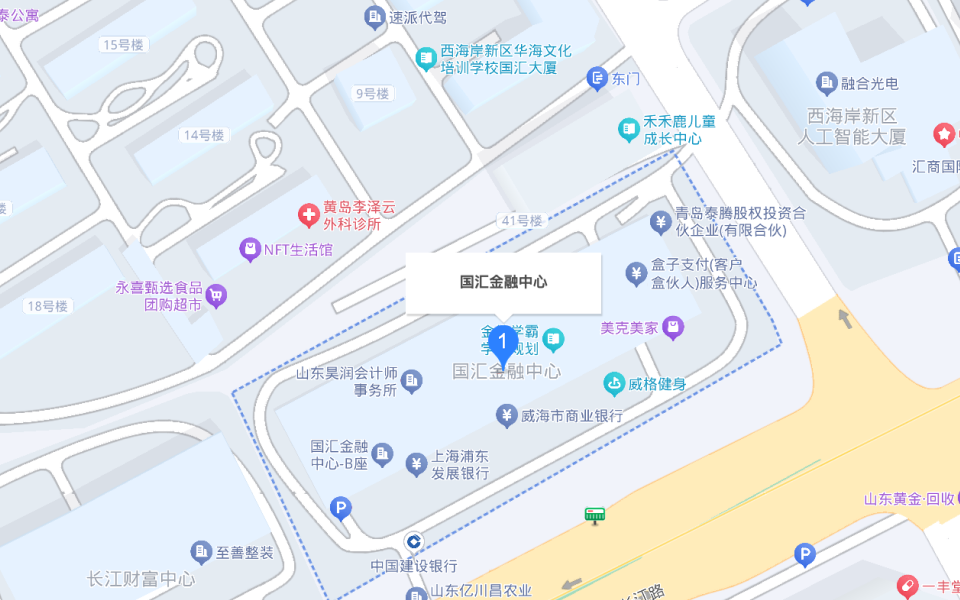This screenshot has height=600, width=960.
Task: Open 威格健身 point of interest
Action: click(614, 383)
